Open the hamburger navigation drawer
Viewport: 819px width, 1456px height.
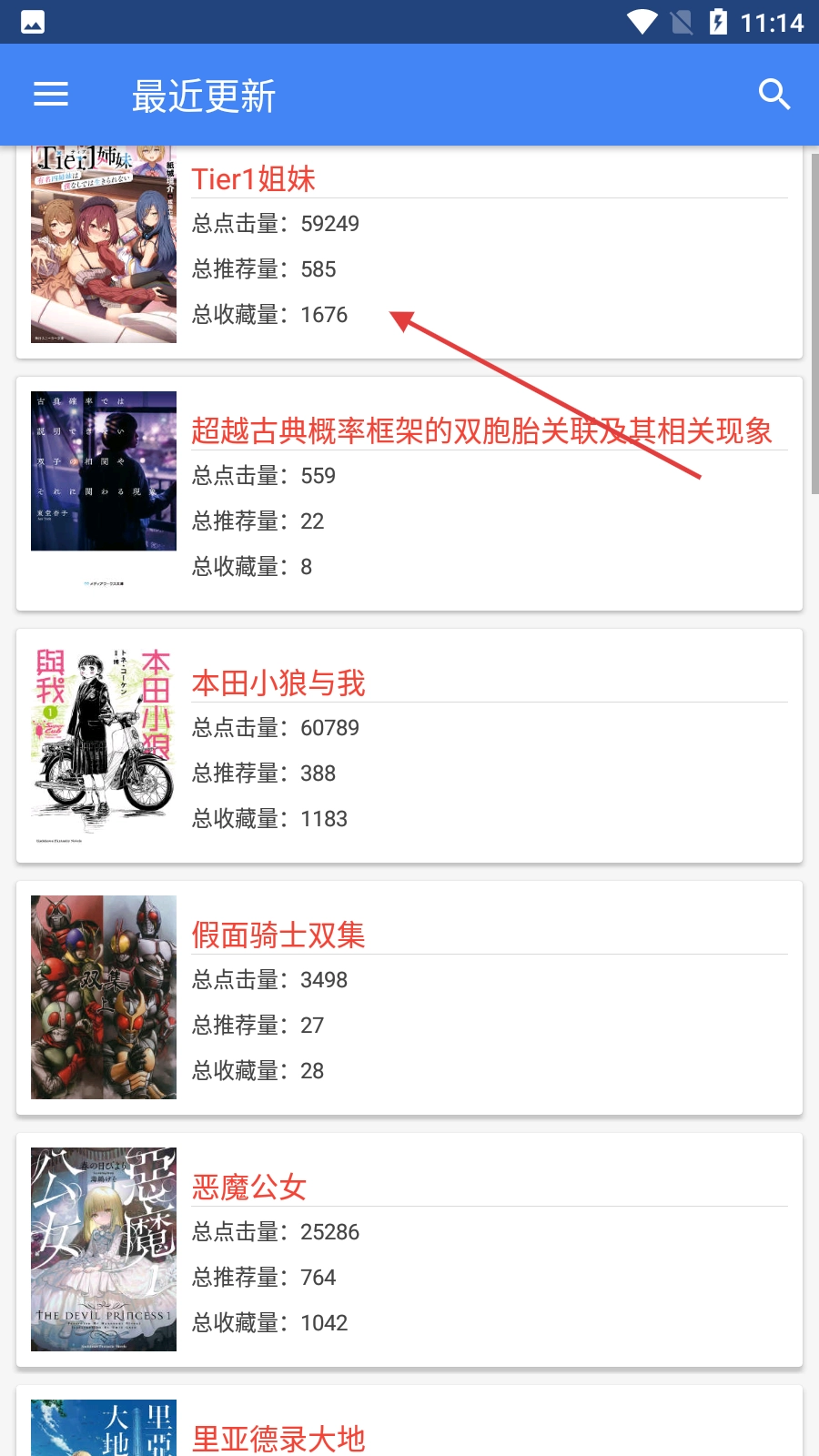pyautogui.click(x=51, y=95)
